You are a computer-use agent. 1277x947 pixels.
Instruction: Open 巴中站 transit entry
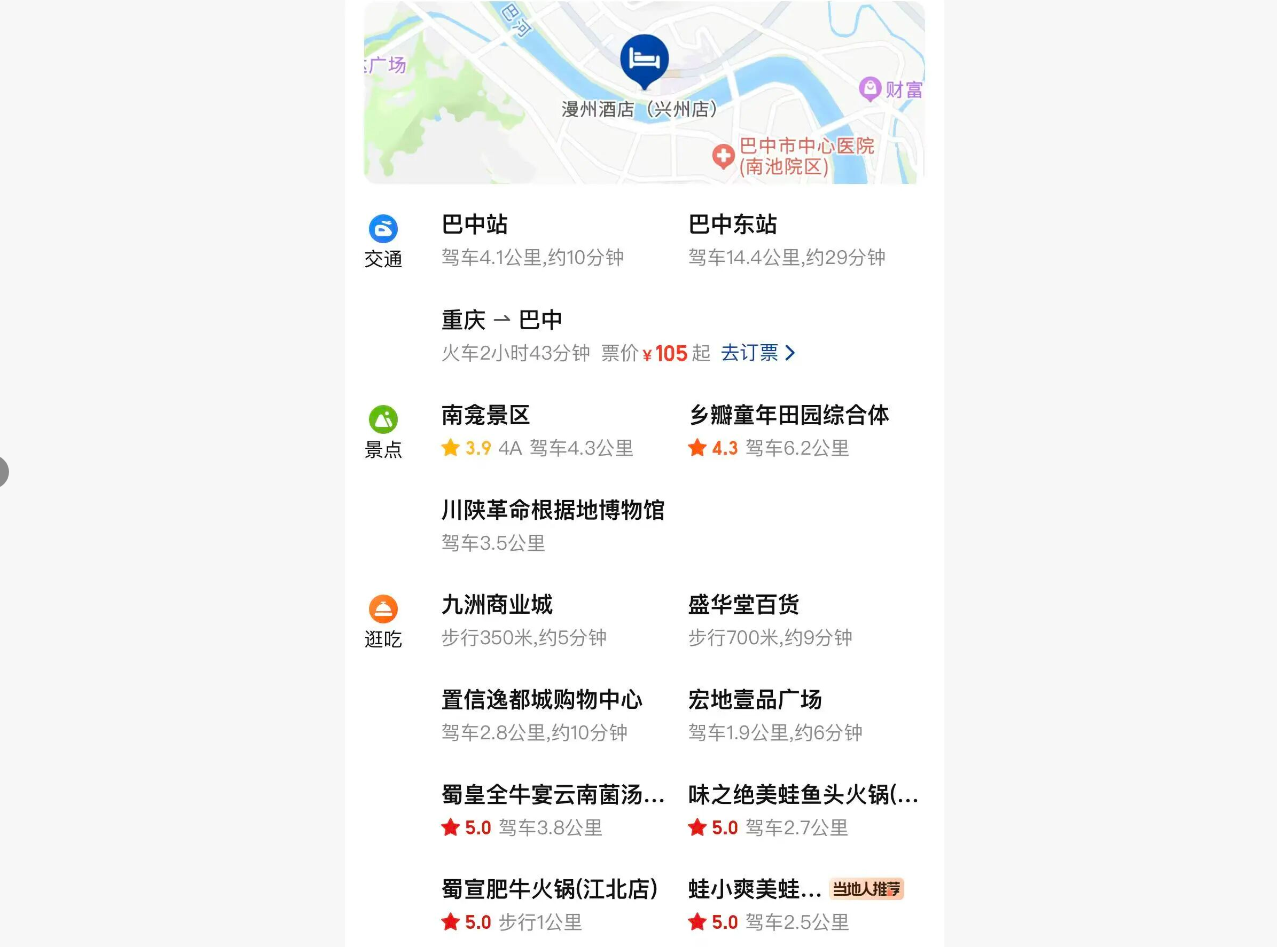click(476, 225)
